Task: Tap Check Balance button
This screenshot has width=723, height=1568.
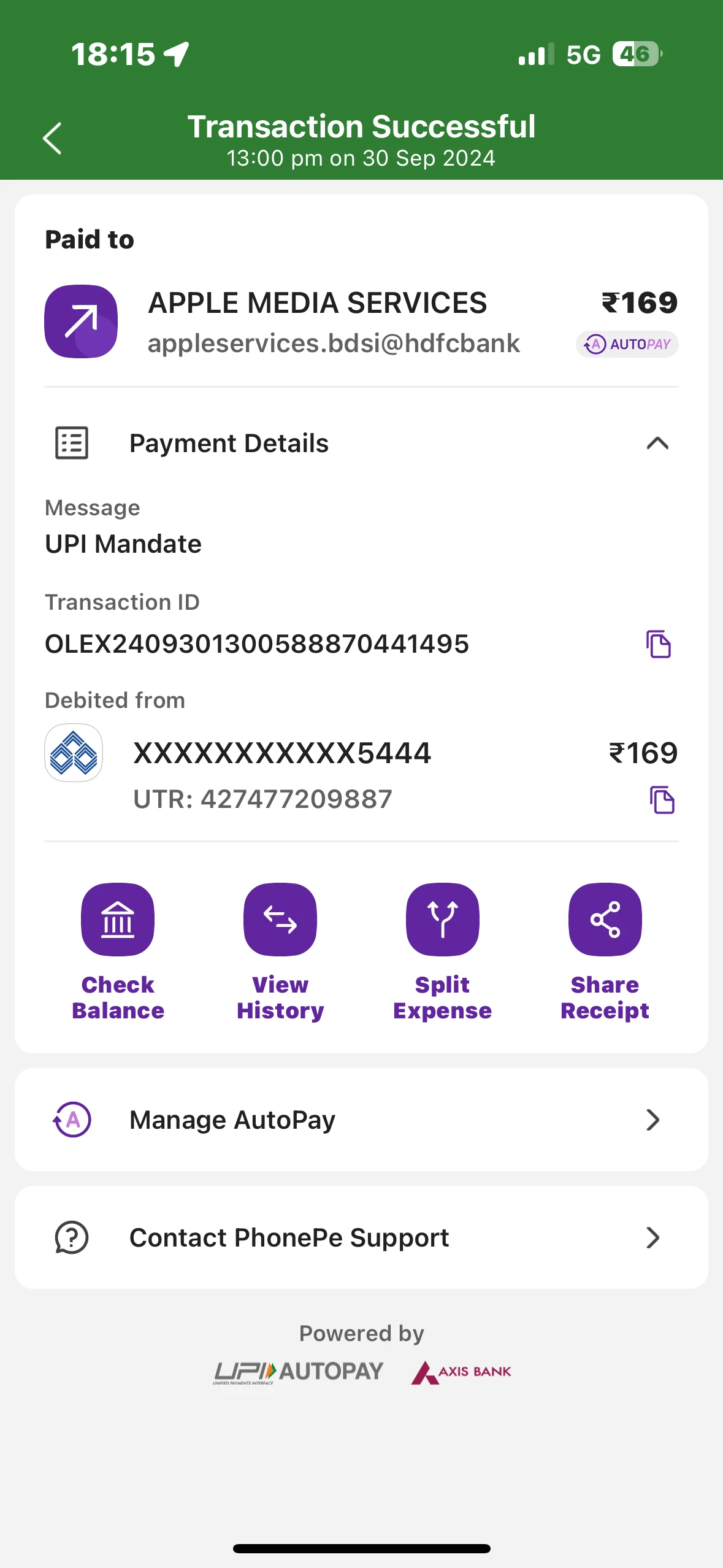Action: 118,920
